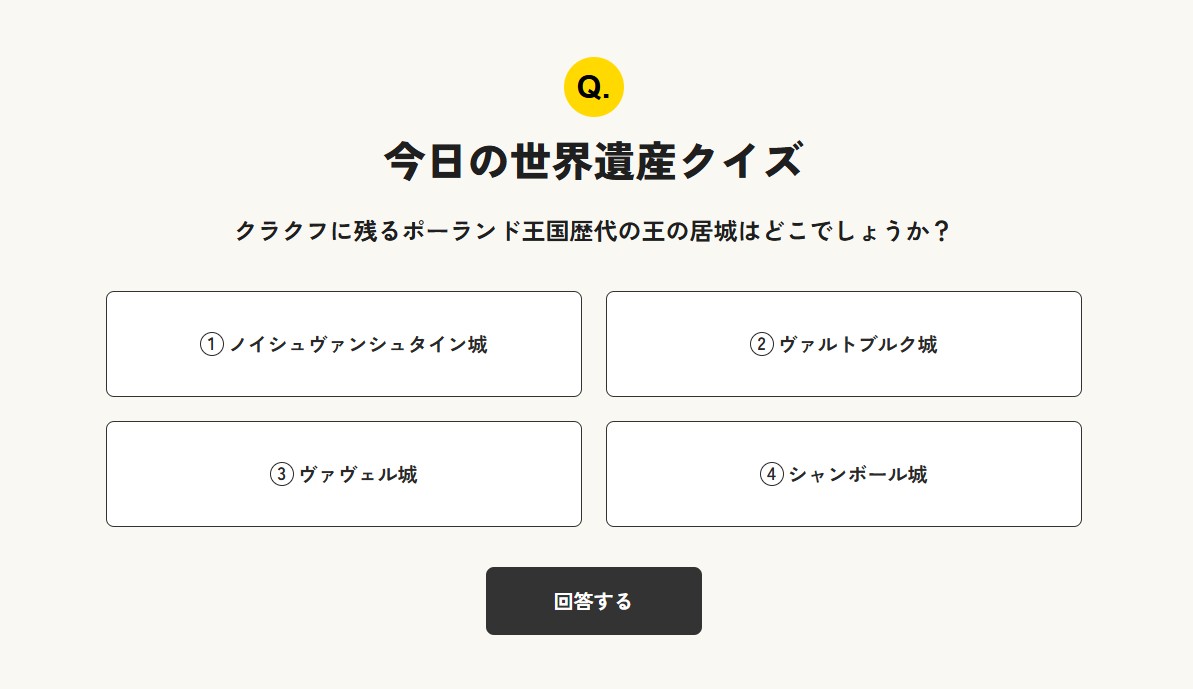Select answer ④ シャンボール城
This screenshot has width=1193, height=689.
click(843, 474)
